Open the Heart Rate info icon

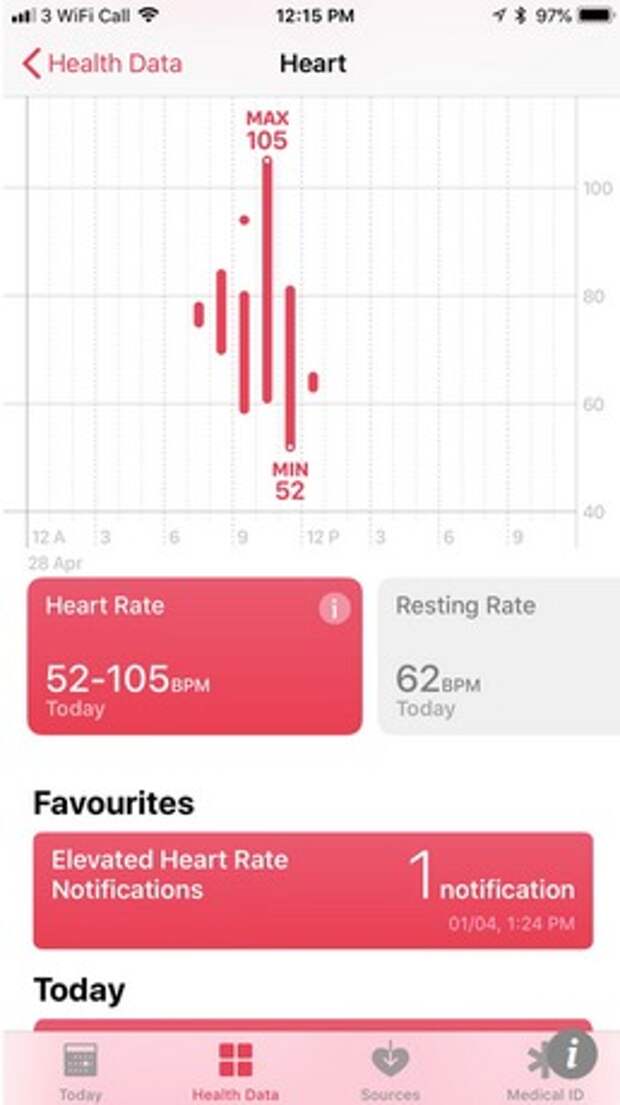click(x=334, y=609)
